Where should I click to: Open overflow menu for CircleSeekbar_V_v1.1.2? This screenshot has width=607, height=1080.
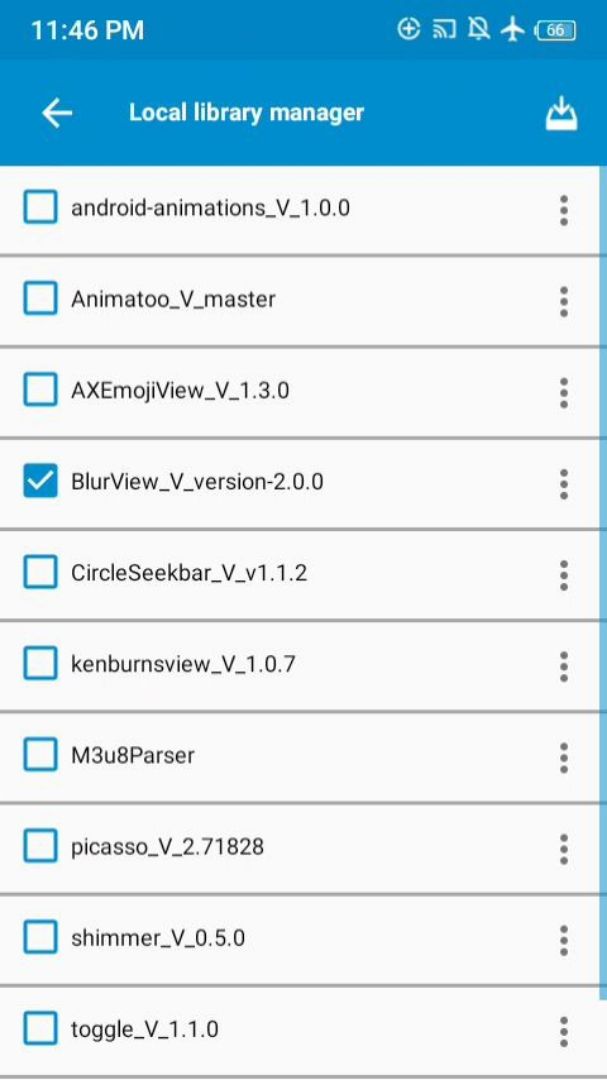564,575
